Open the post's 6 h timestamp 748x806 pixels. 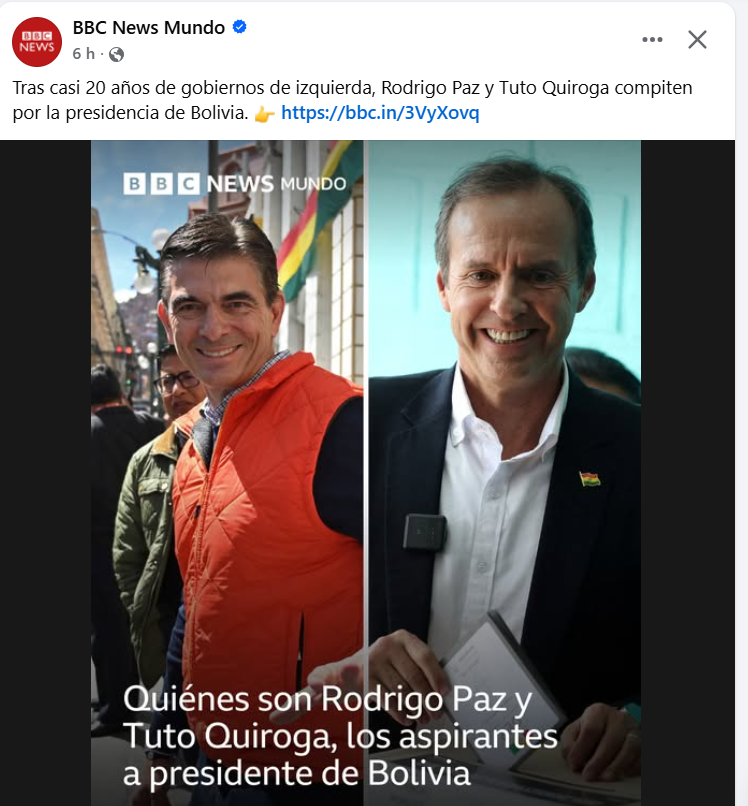[x=83, y=53]
